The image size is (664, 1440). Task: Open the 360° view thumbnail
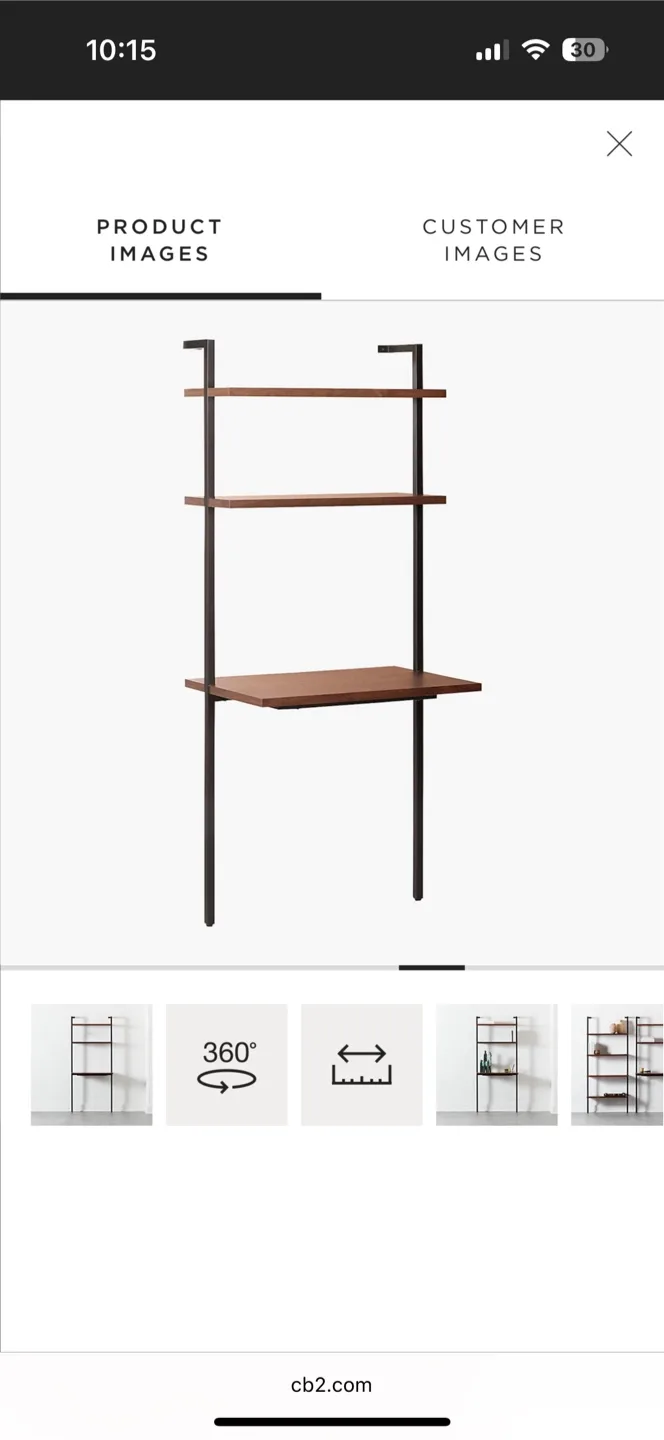[227, 1065]
